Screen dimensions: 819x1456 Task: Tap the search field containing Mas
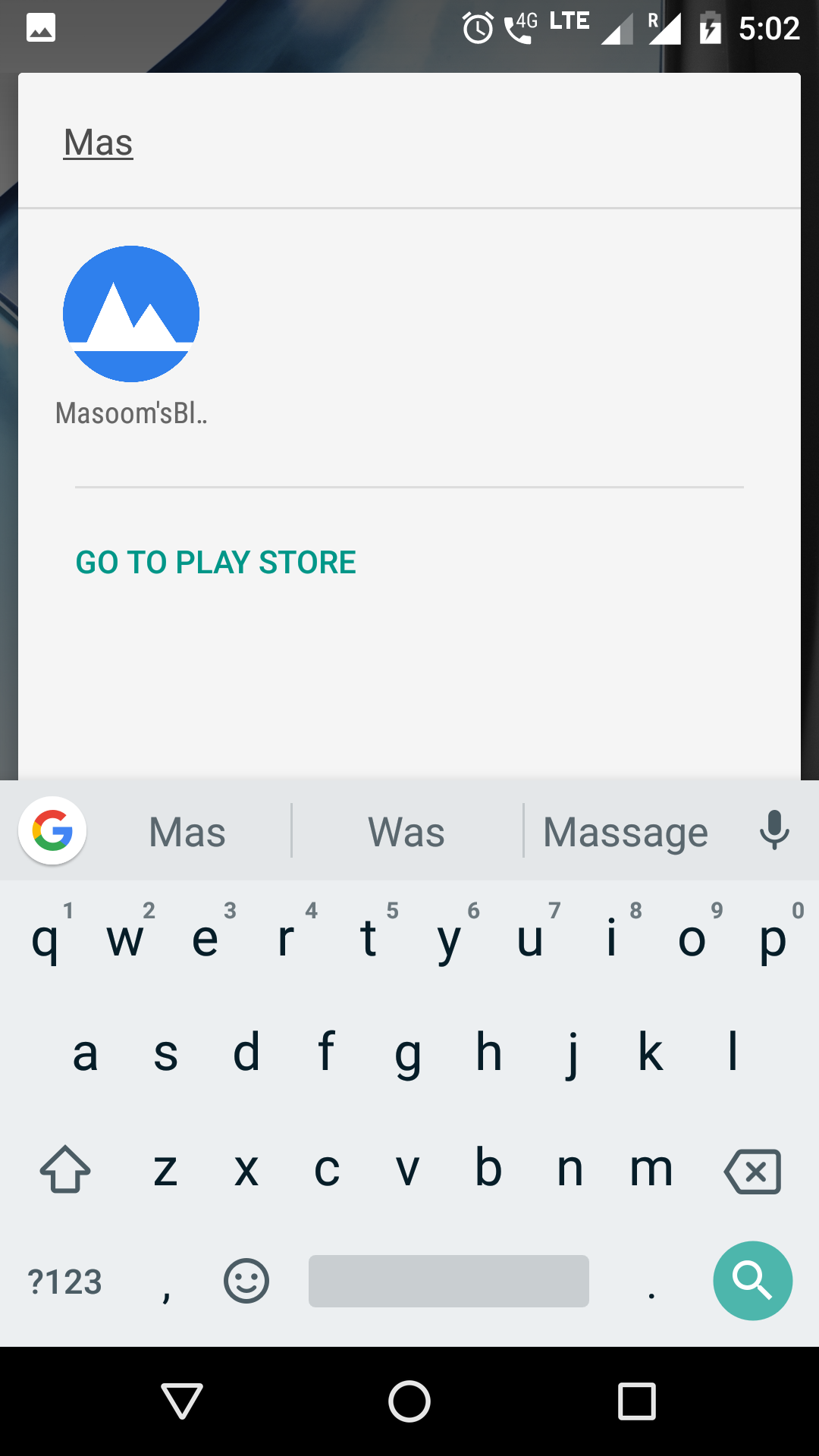409,142
